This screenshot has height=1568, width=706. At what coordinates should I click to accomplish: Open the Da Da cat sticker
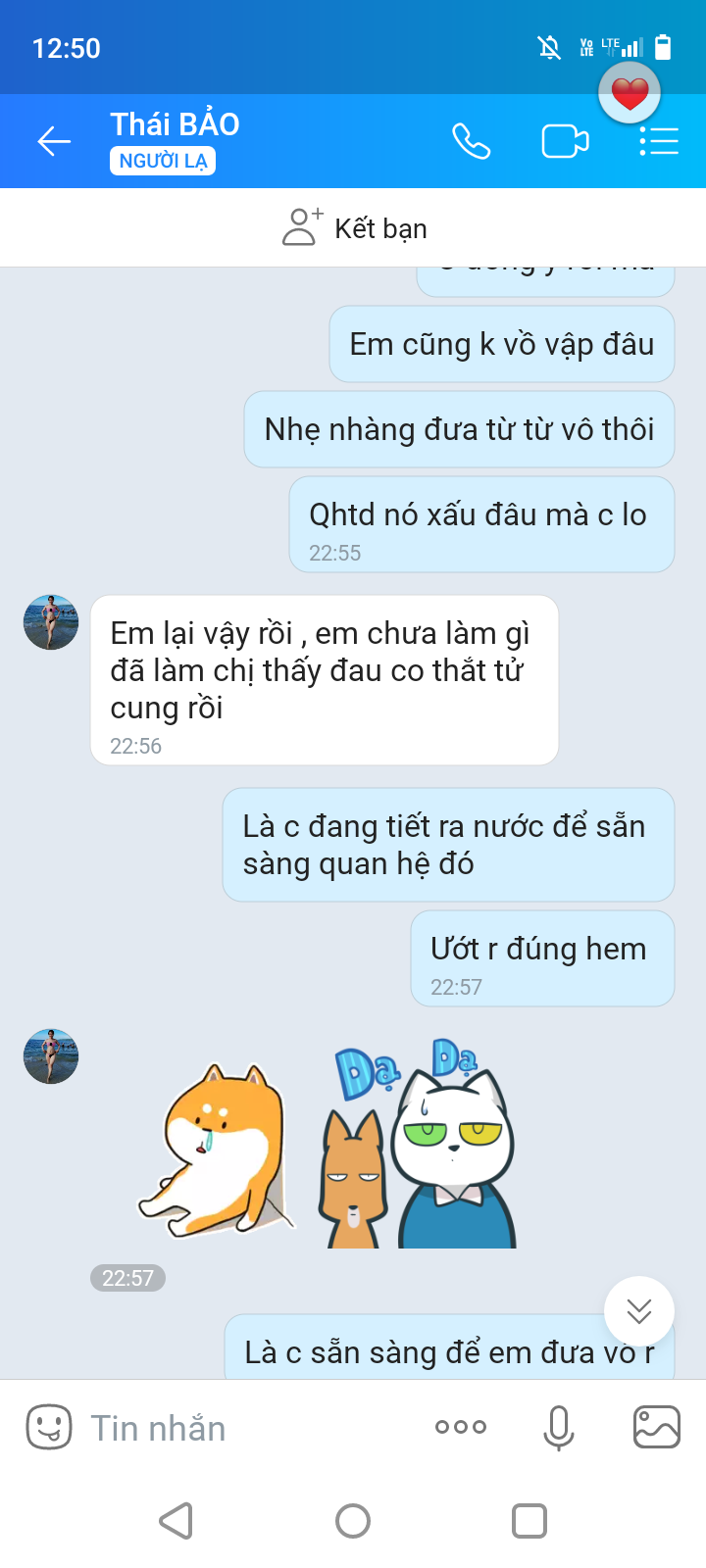click(x=418, y=1143)
